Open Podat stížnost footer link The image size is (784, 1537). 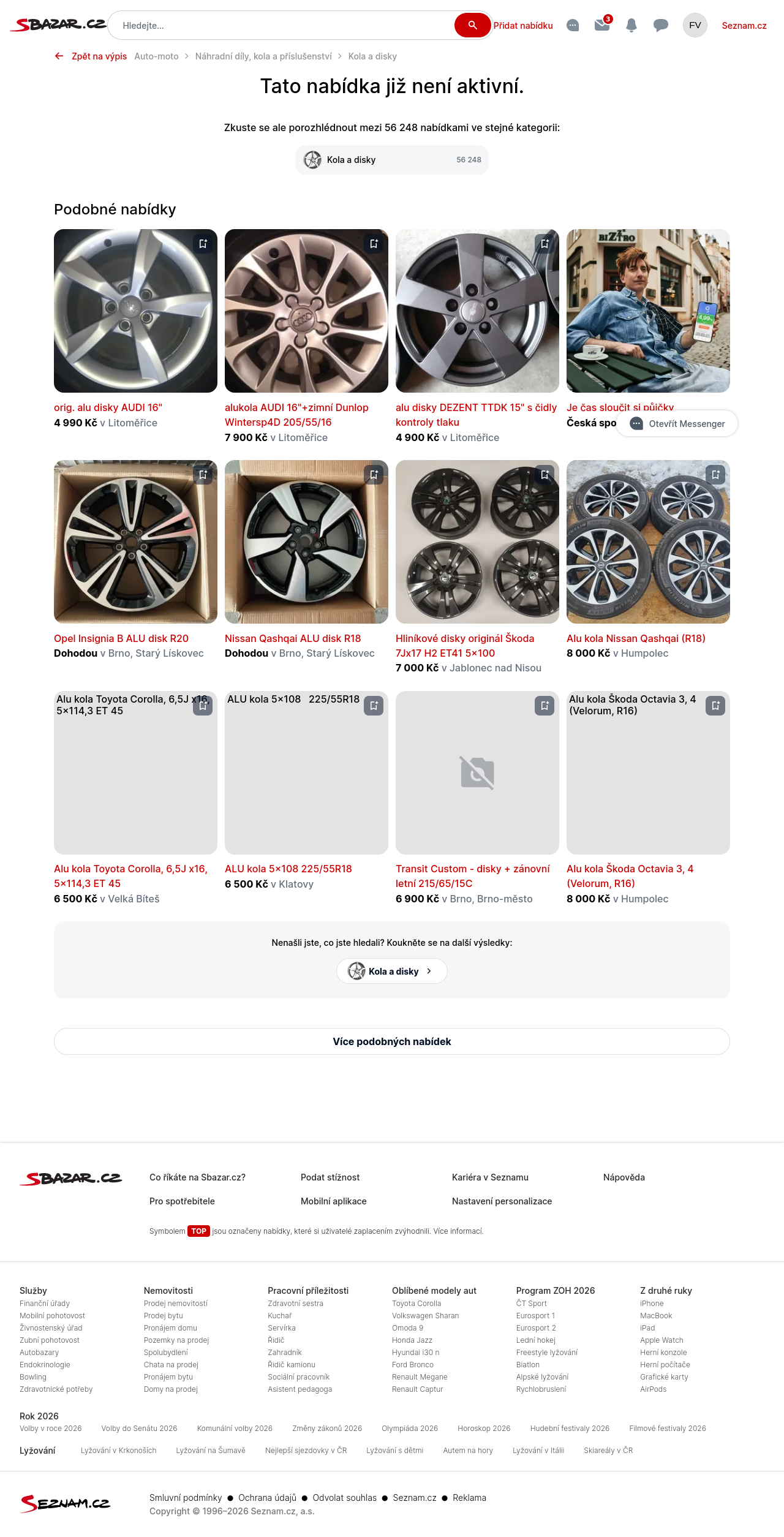330,1177
